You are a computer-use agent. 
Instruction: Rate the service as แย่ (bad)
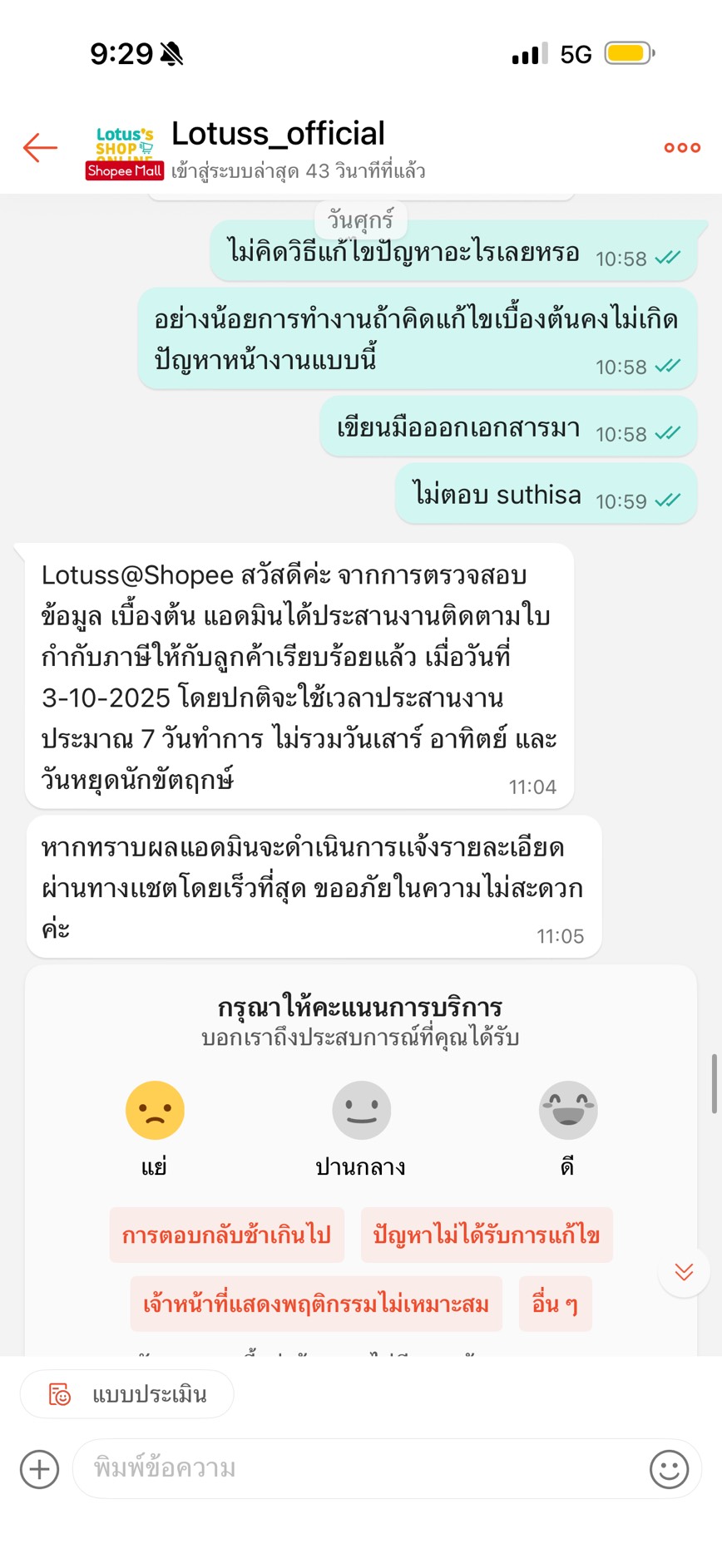coord(155,1110)
